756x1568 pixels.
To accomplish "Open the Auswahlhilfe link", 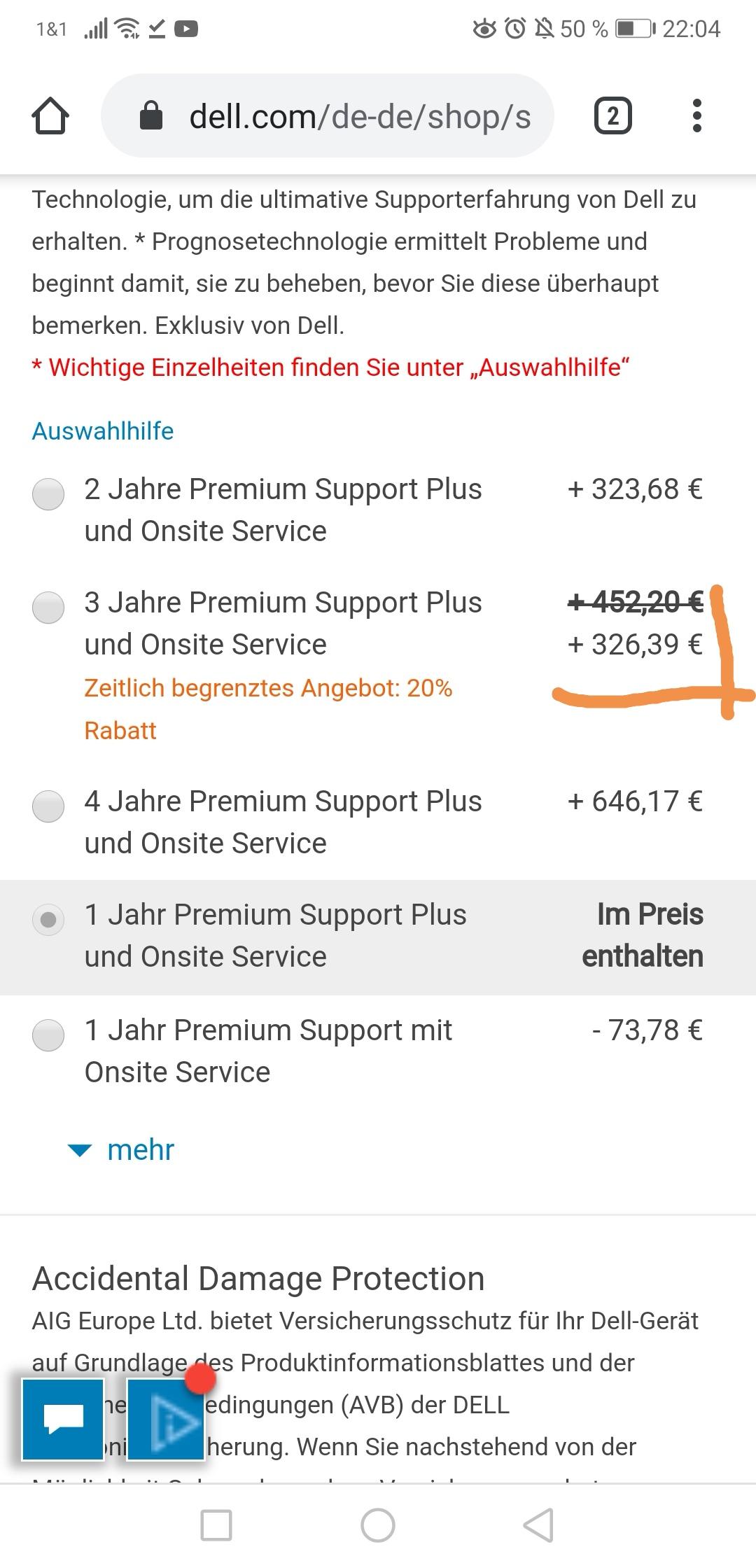I will pos(103,431).
